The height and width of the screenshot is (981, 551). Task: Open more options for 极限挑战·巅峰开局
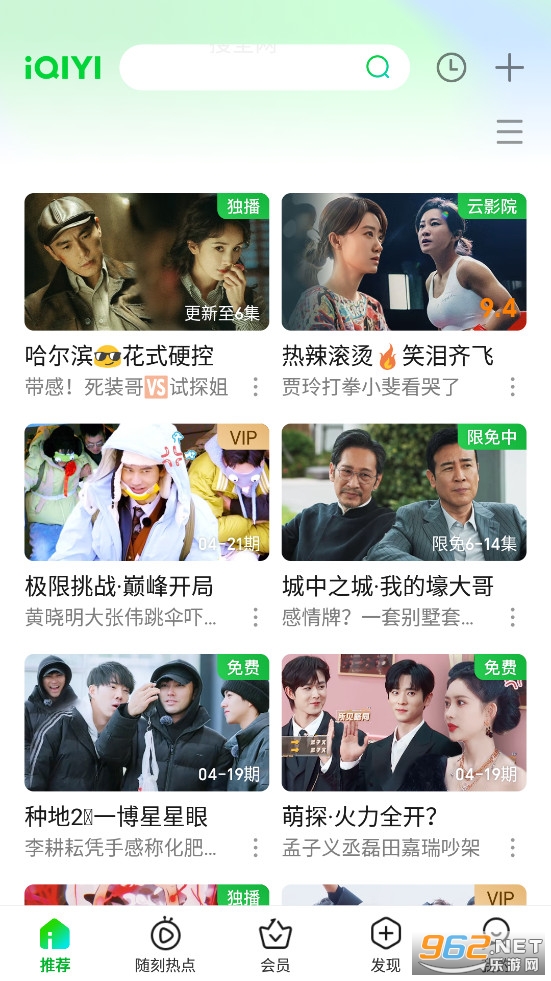tap(255, 617)
